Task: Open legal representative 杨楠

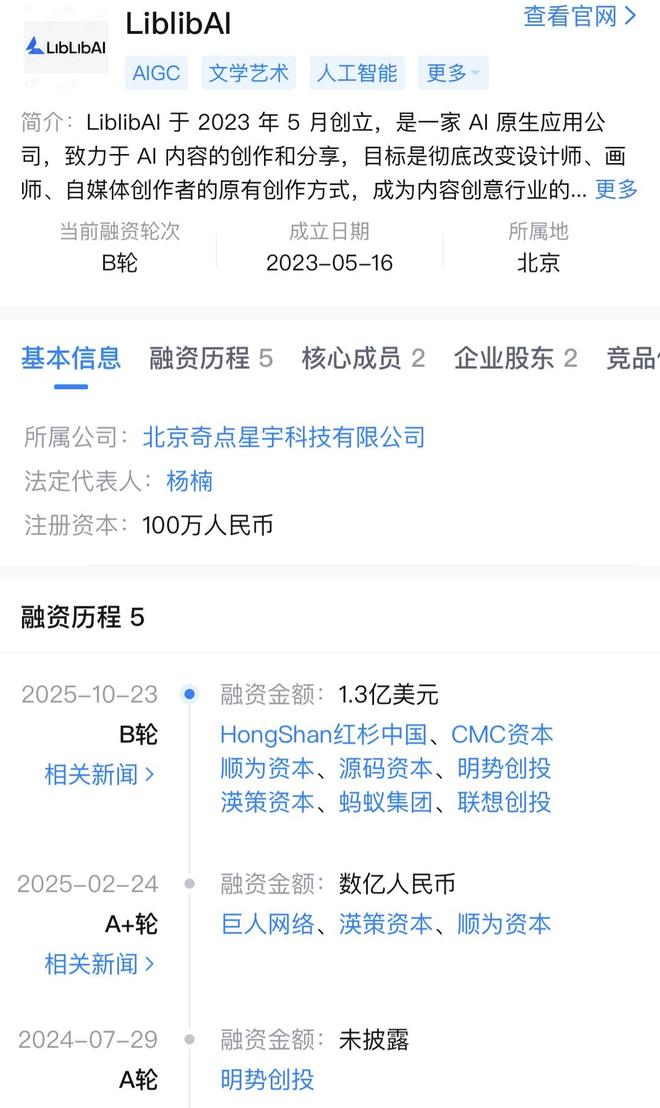Action: tap(189, 481)
